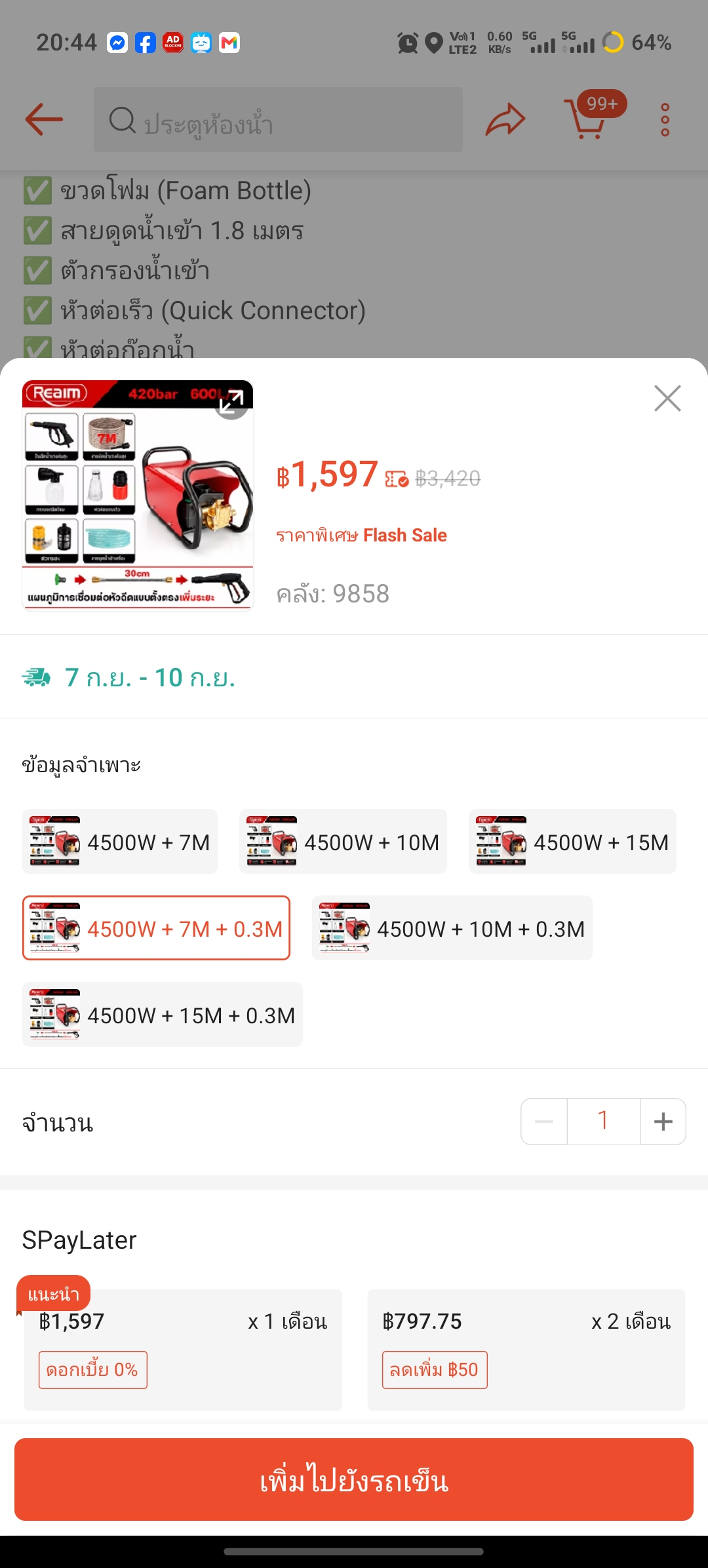Viewport: 708px width, 1568px height.
Task: Choose the 4500W + 15M variant
Action: [572, 841]
